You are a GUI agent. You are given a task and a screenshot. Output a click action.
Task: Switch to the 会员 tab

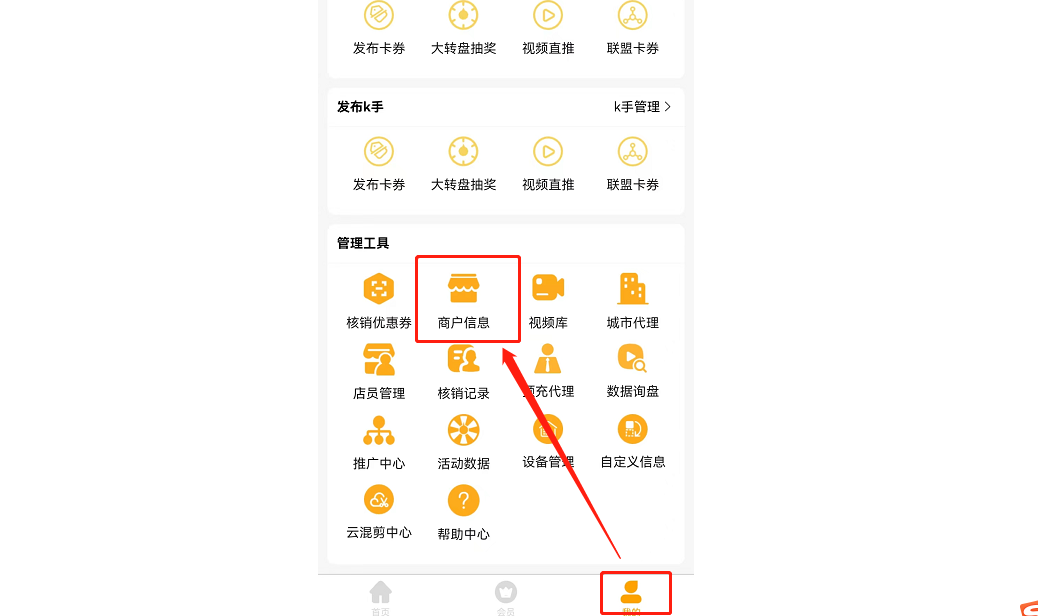coord(506,596)
